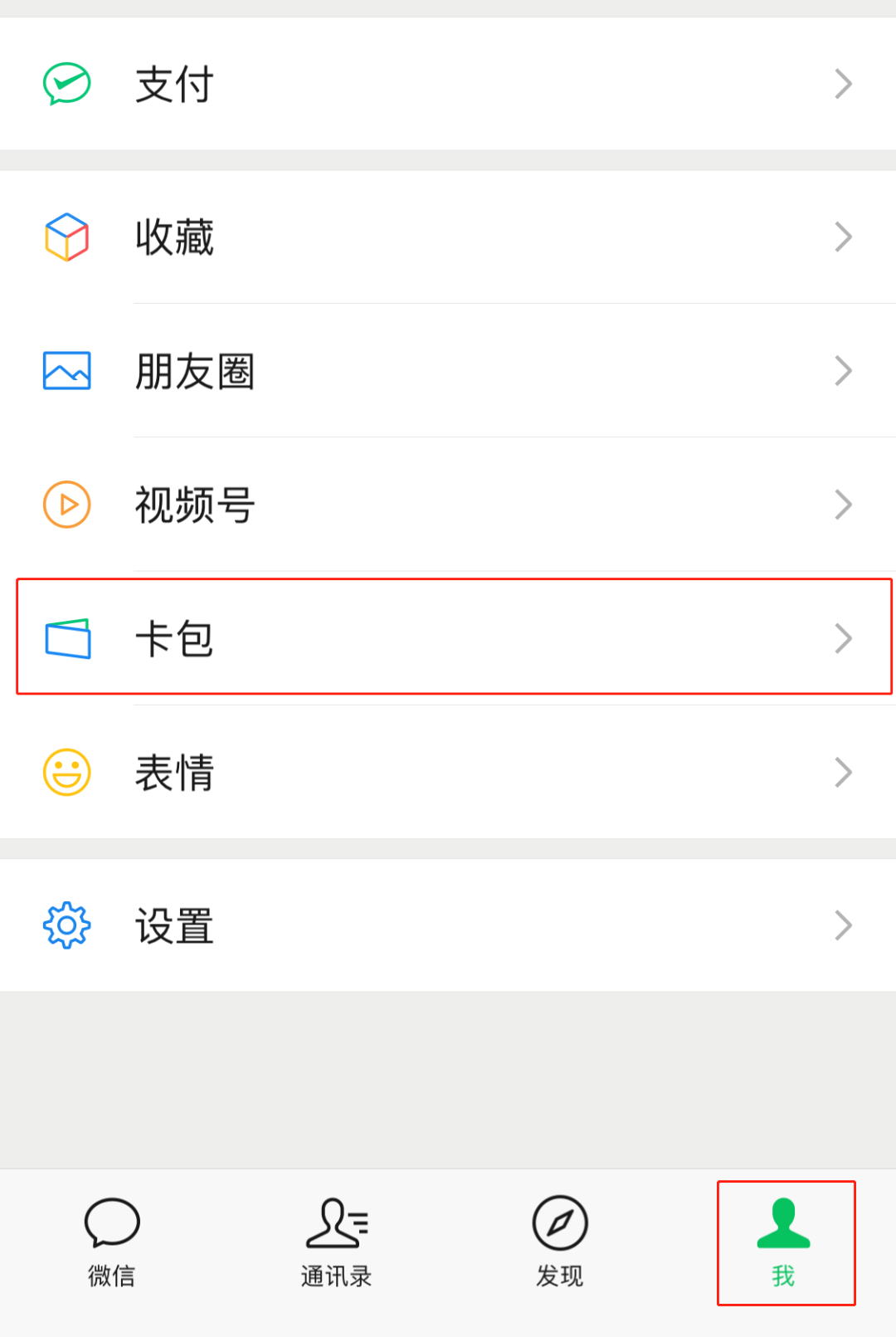Open the 支付 (Pay) row
The width and height of the screenshot is (896, 1337).
click(x=448, y=84)
